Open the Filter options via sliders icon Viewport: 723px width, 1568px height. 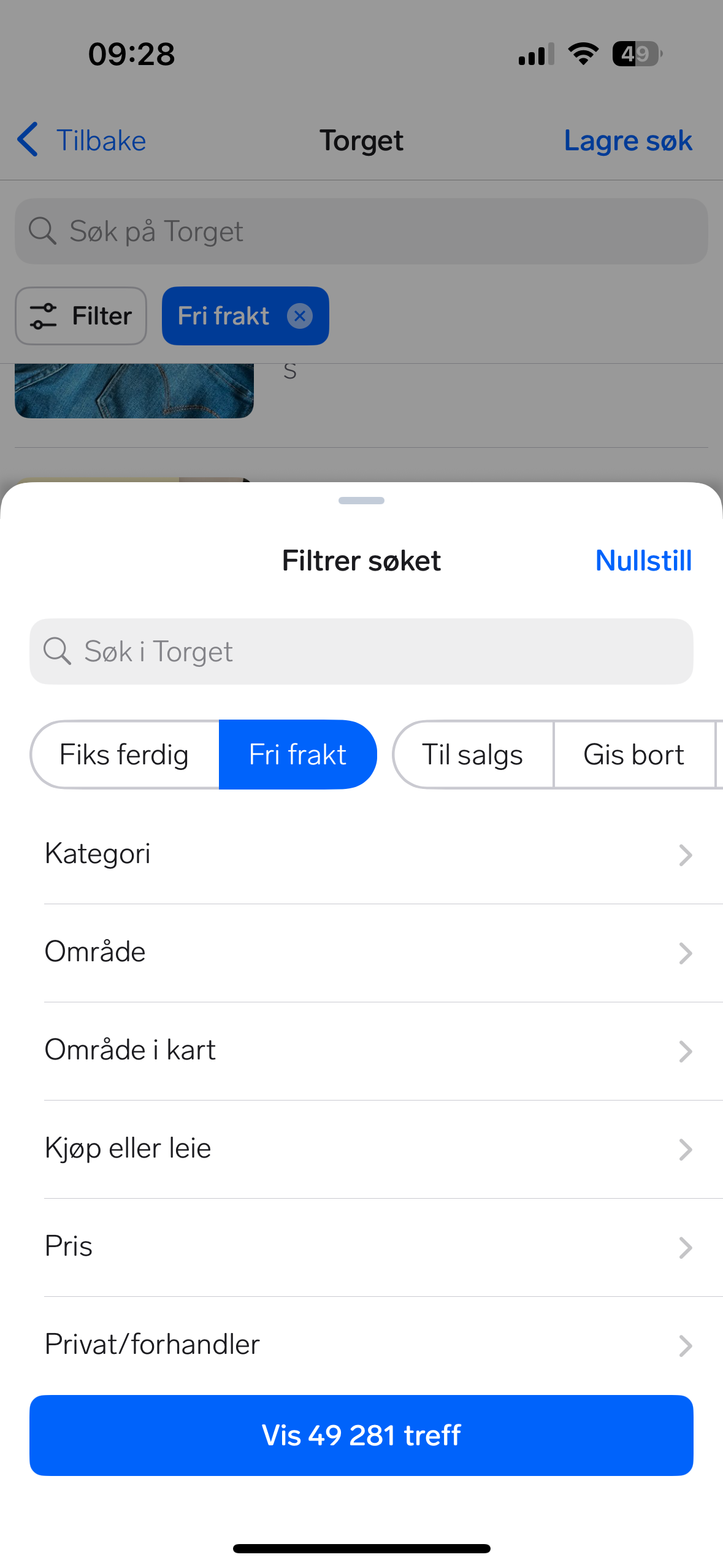click(x=81, y=316)
